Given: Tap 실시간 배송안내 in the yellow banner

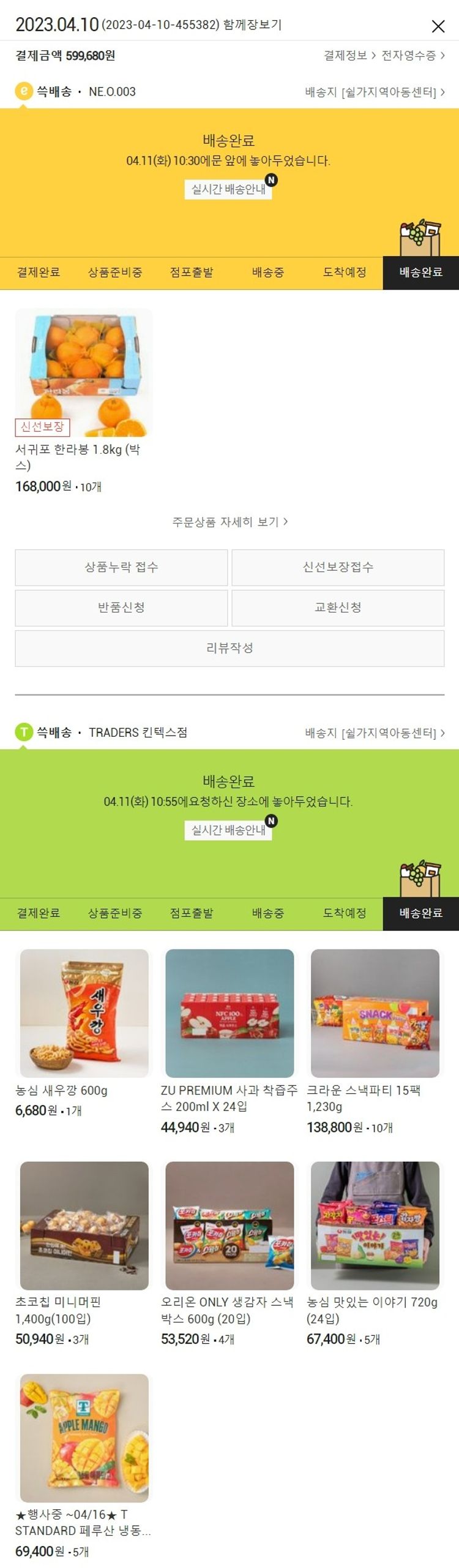Looking at the screenshot, I should [x=228, y=189].
